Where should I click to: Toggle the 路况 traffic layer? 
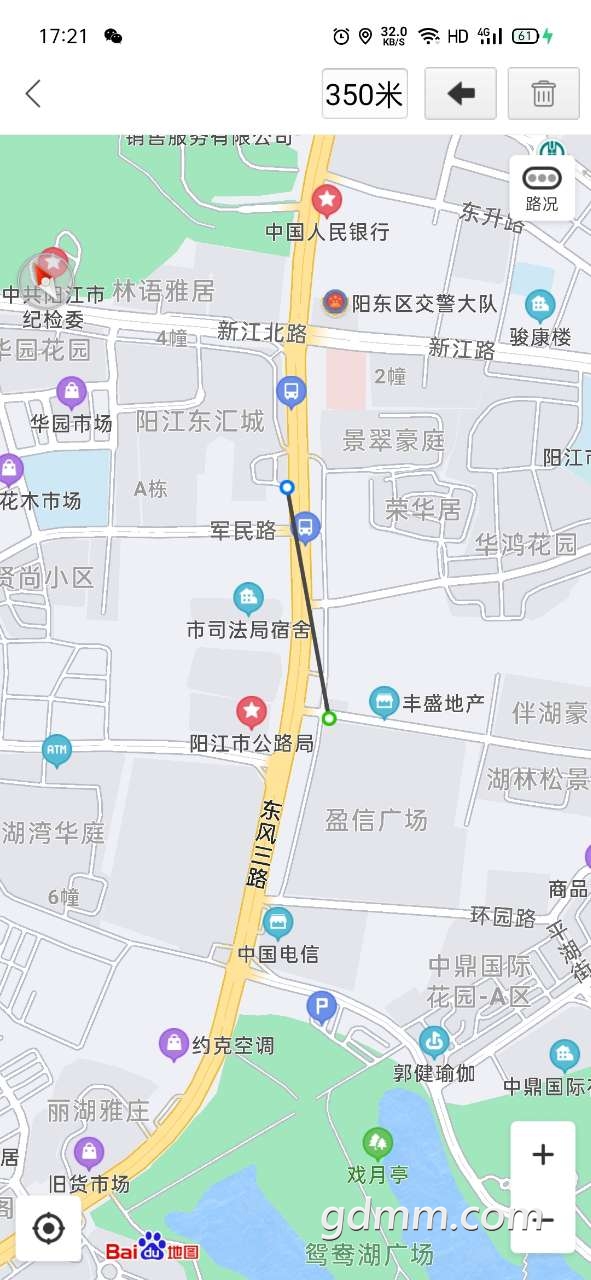tap(542, 187)
